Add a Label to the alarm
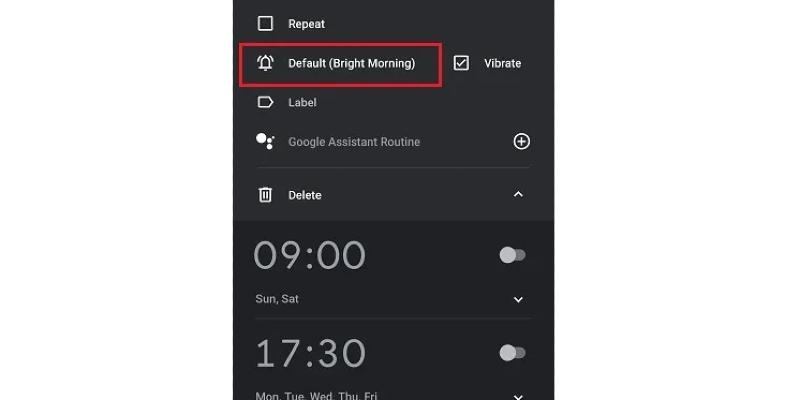800x400 pixels. tap(301, 102)
